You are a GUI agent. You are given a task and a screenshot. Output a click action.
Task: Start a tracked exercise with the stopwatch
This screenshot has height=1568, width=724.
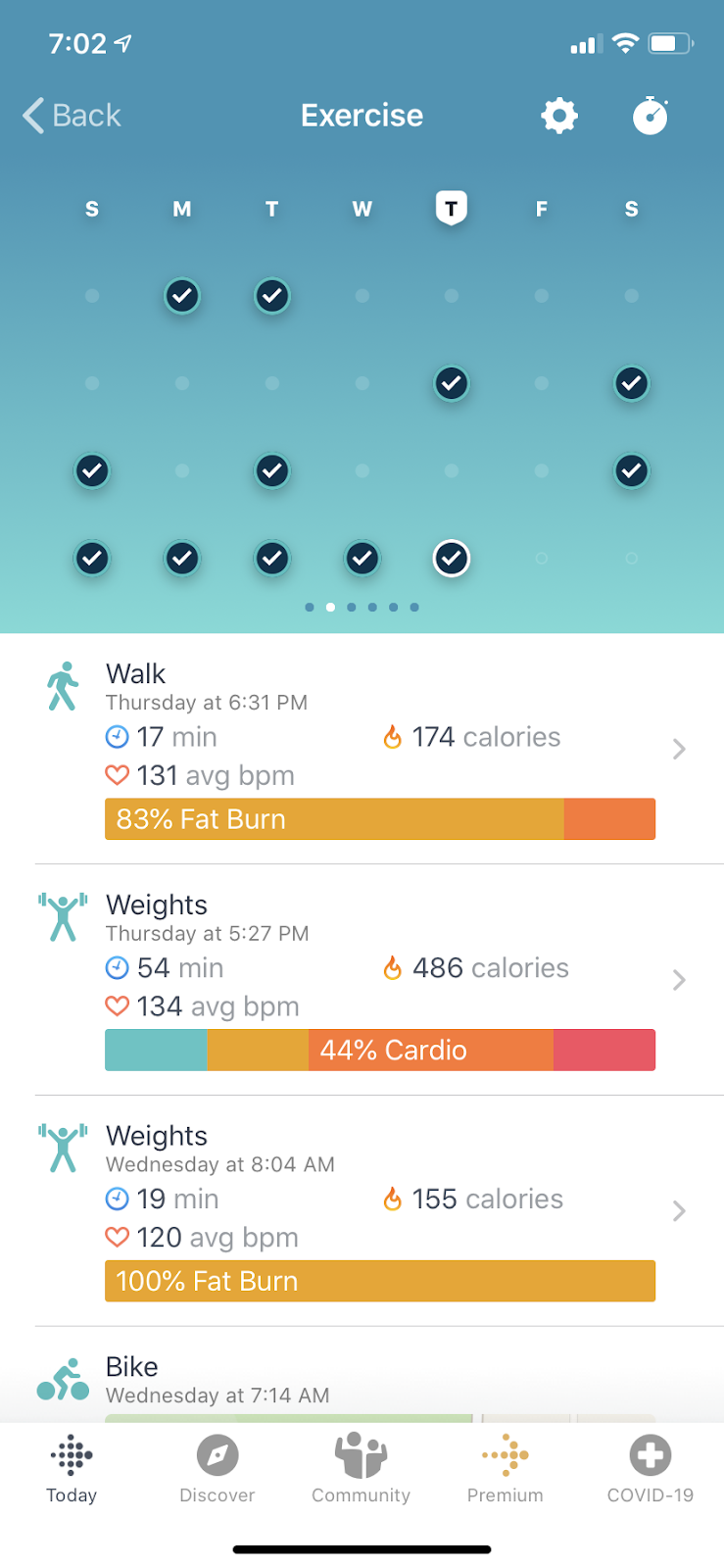pyautogui.click(x=651, y=116)
